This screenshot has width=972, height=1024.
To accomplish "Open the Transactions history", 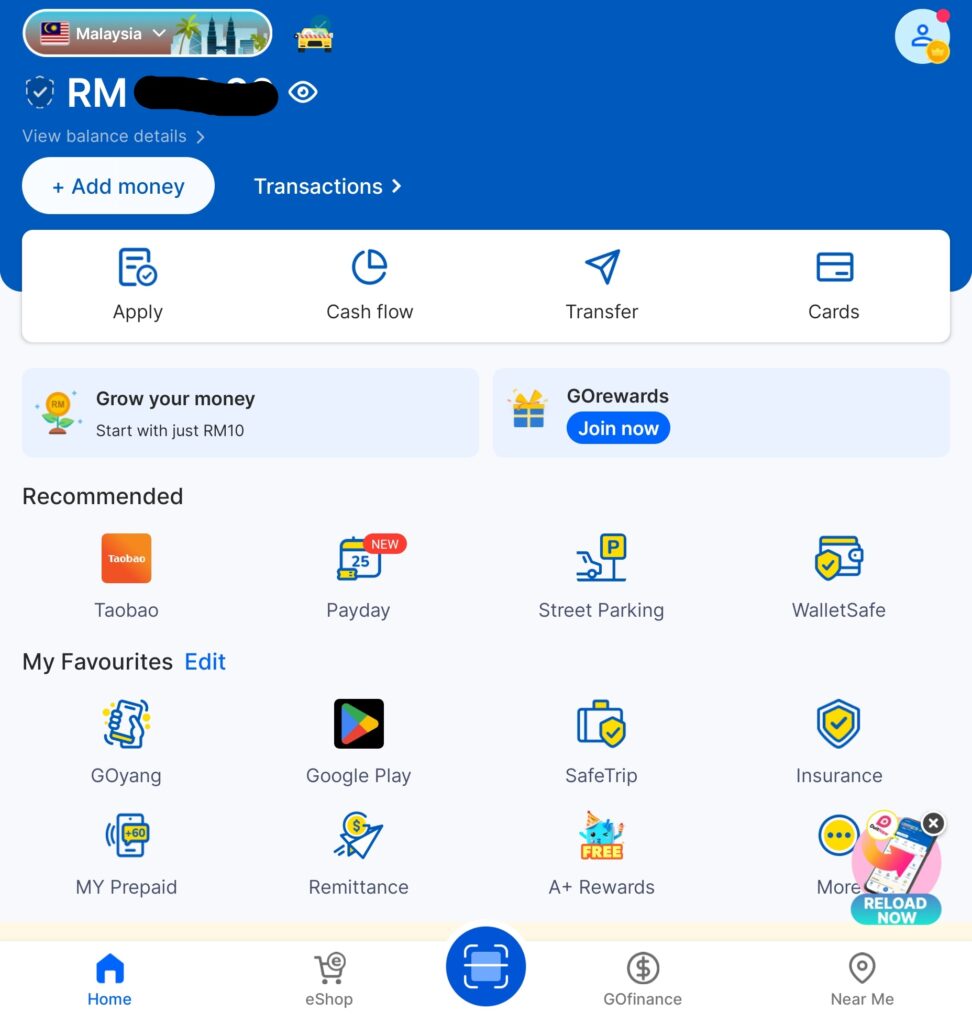I will click(x=327, y=186).
